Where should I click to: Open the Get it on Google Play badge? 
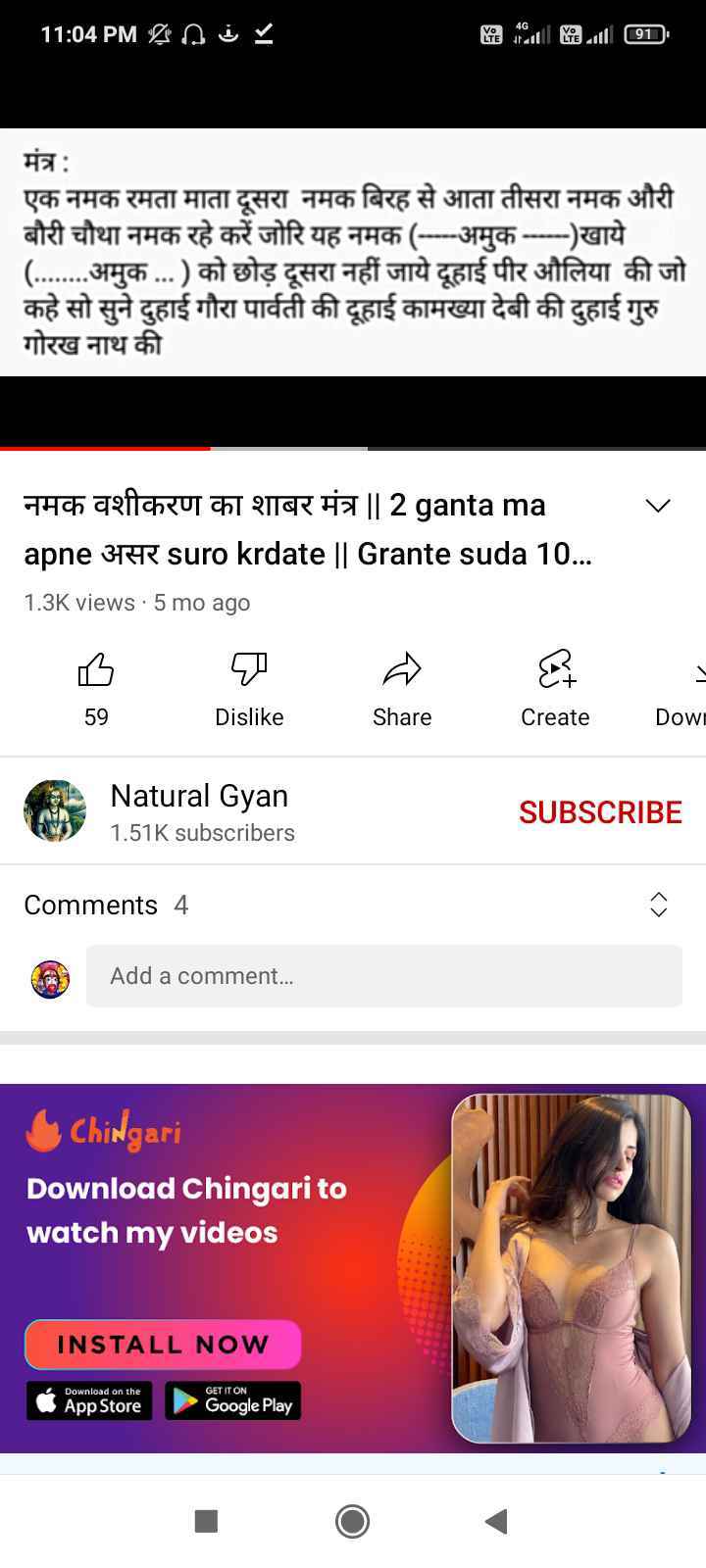[x=232, y=1400]
